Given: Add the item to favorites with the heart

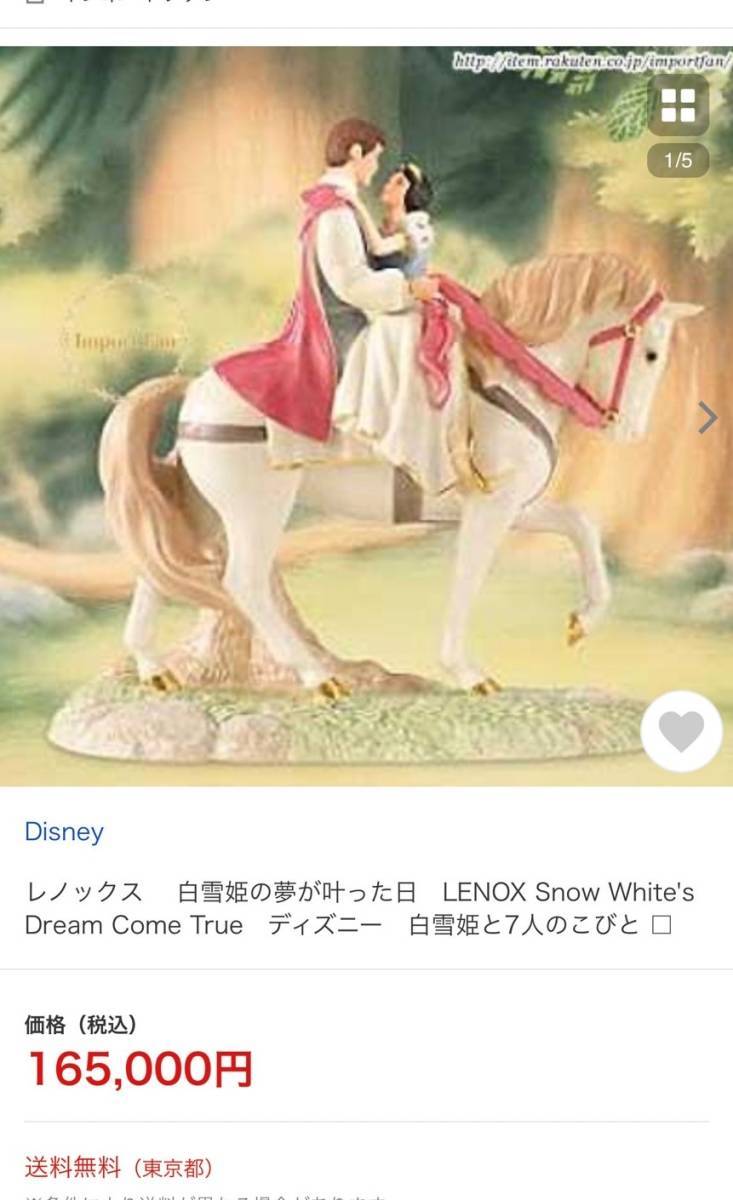Looking at the screenshot, I should pos(681,732).
